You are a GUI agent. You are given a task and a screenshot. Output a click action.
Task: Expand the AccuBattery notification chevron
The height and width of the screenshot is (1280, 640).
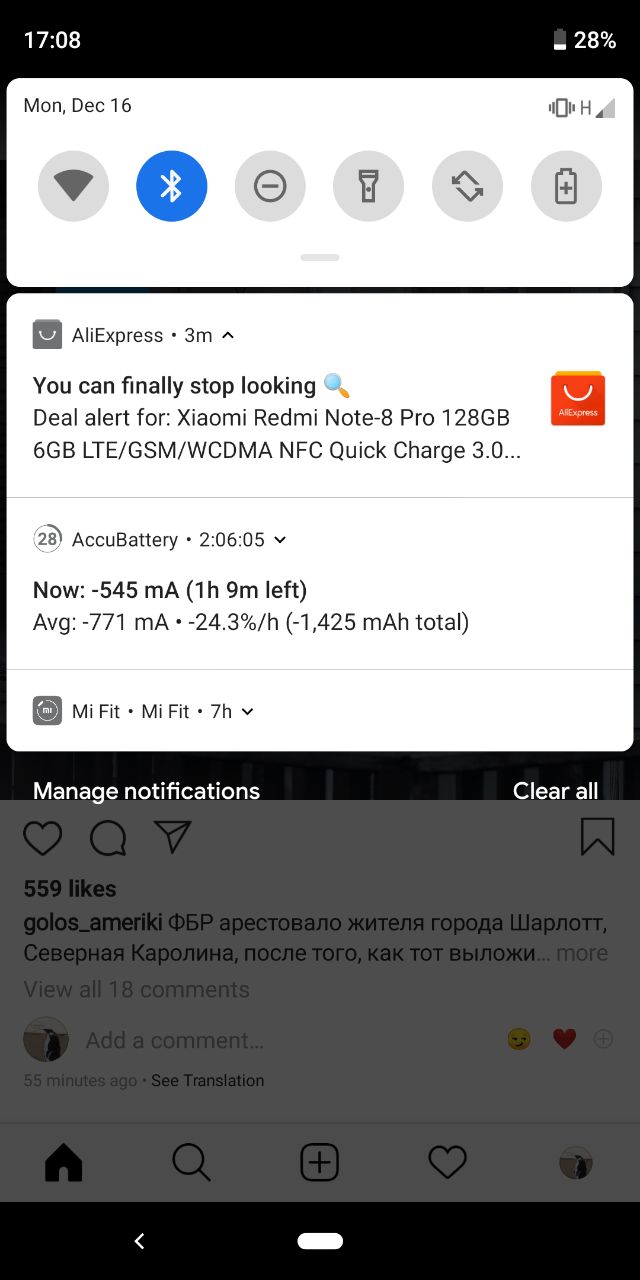[280, 540]
